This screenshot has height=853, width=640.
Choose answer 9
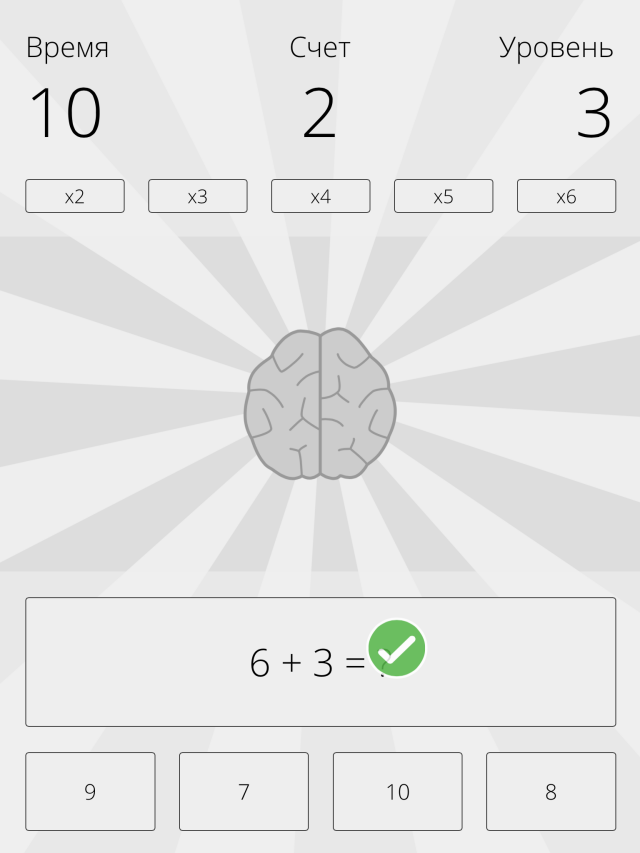(x=90, y=791)
